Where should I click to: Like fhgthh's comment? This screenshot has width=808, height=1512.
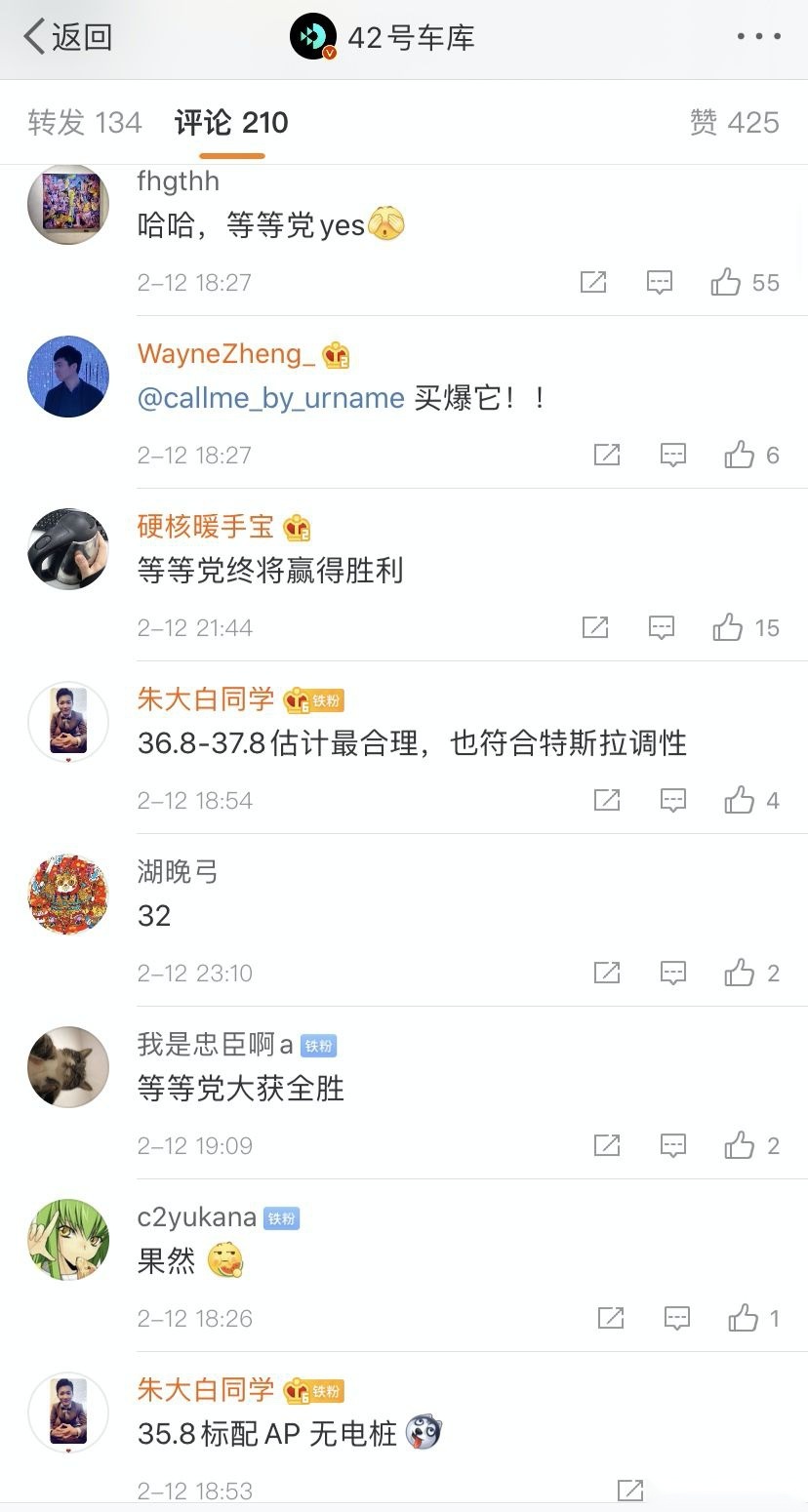pos(726,282)
